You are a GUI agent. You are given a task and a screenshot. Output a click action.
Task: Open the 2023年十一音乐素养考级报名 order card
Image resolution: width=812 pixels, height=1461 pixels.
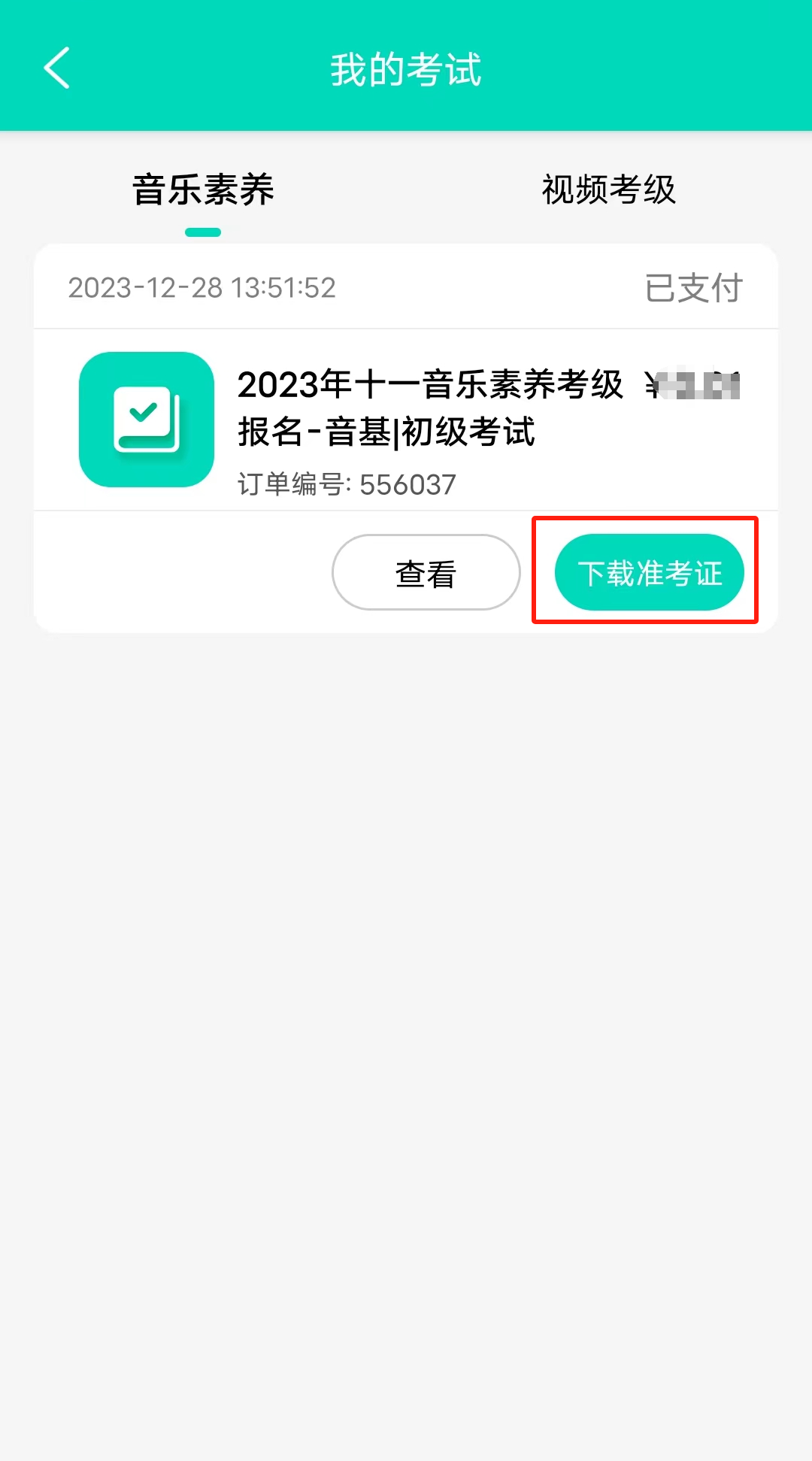click(x=406, y=420)
